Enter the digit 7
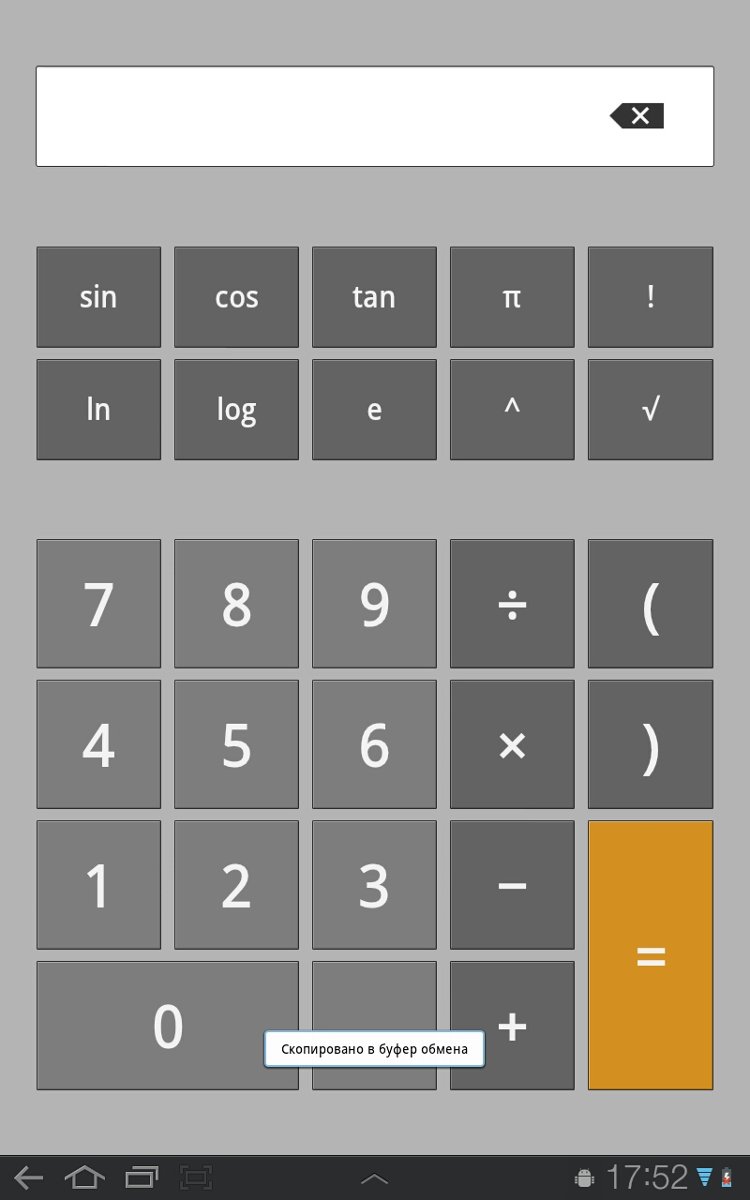750x1200 pixels. pos(99,604)
